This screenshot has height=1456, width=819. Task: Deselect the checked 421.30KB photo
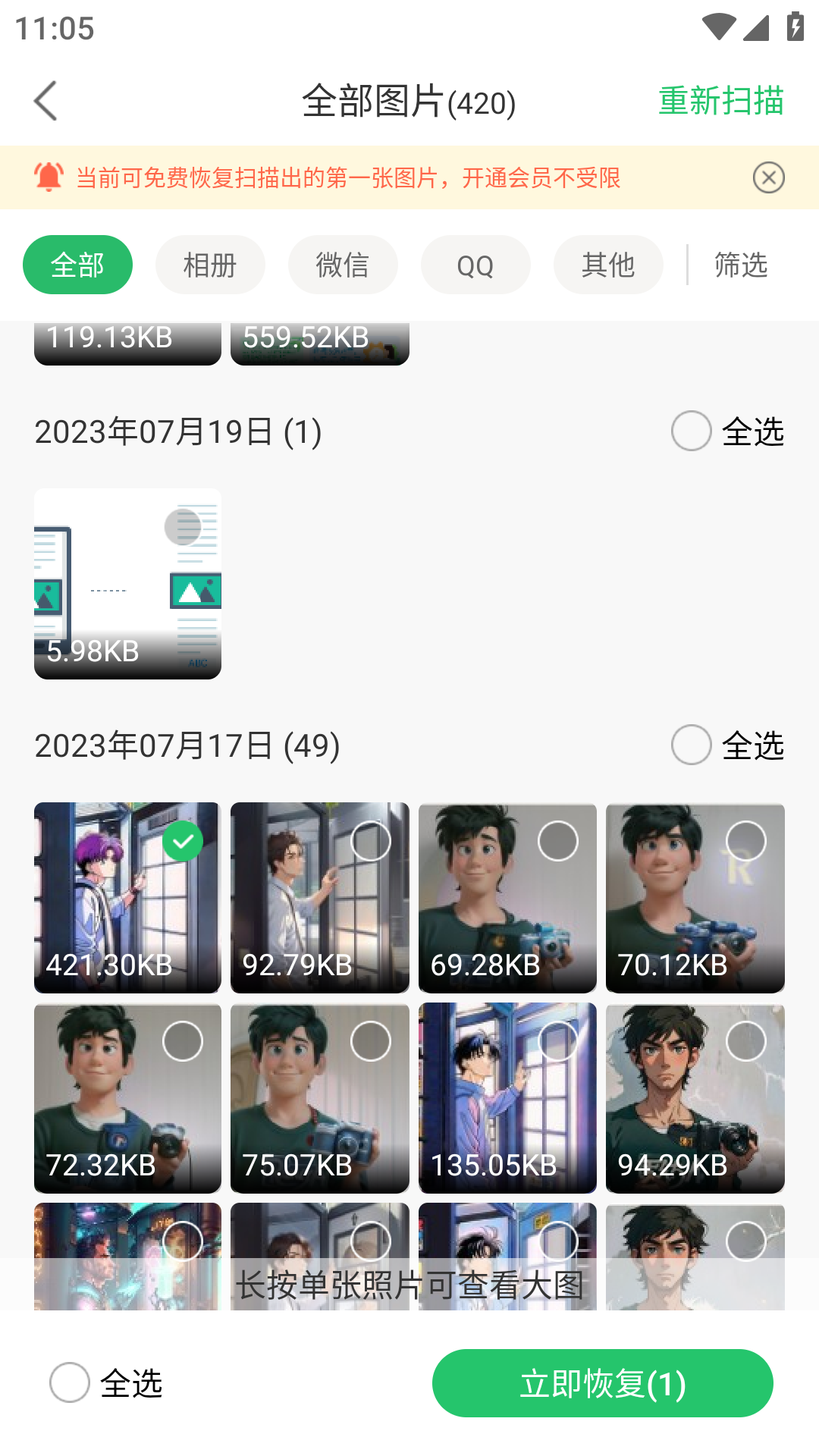click(x=183, y=841)
